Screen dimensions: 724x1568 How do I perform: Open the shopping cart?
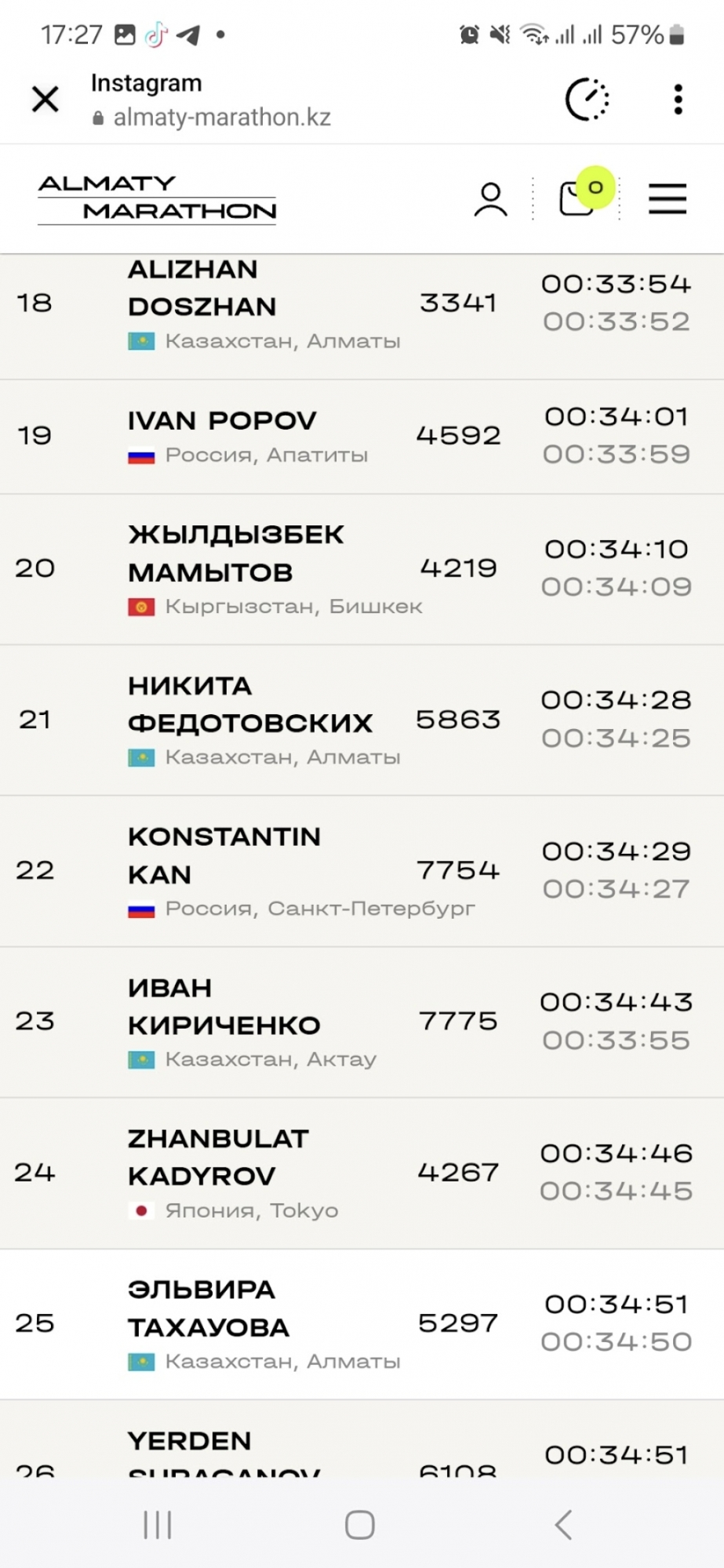point(577,198)
